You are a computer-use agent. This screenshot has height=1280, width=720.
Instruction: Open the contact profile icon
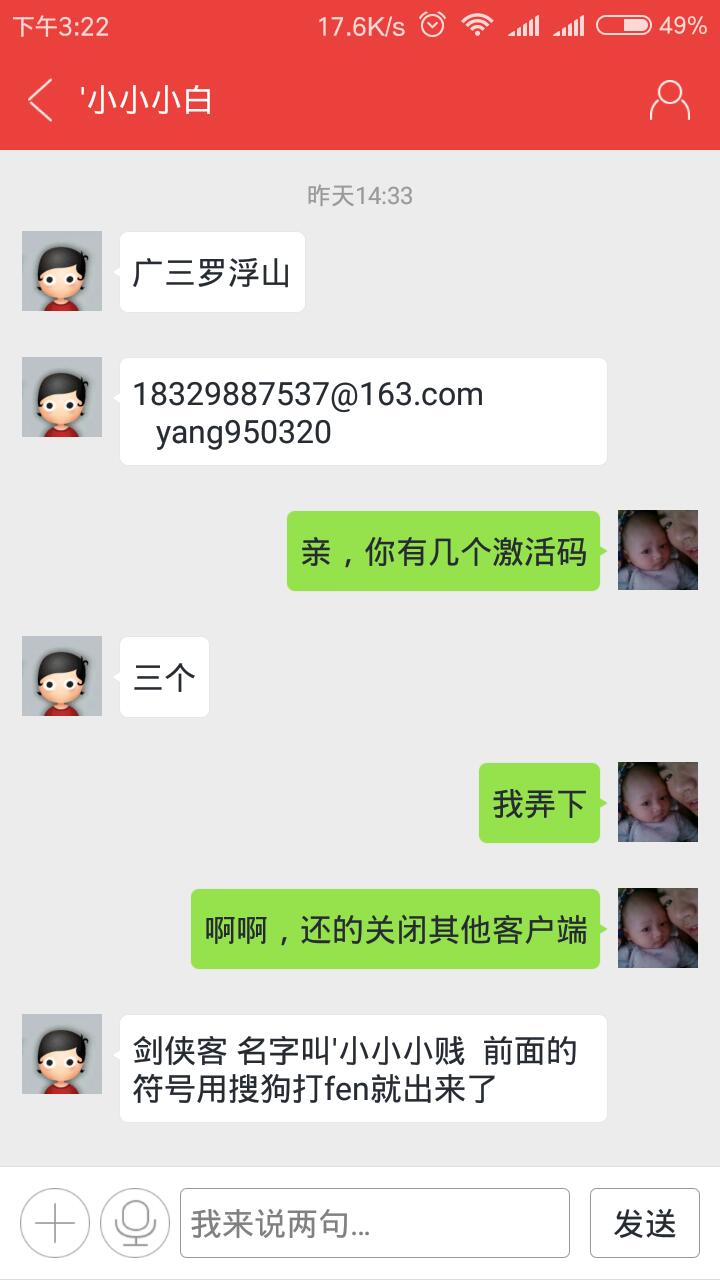pyautogui.click(x=669, y=100)
